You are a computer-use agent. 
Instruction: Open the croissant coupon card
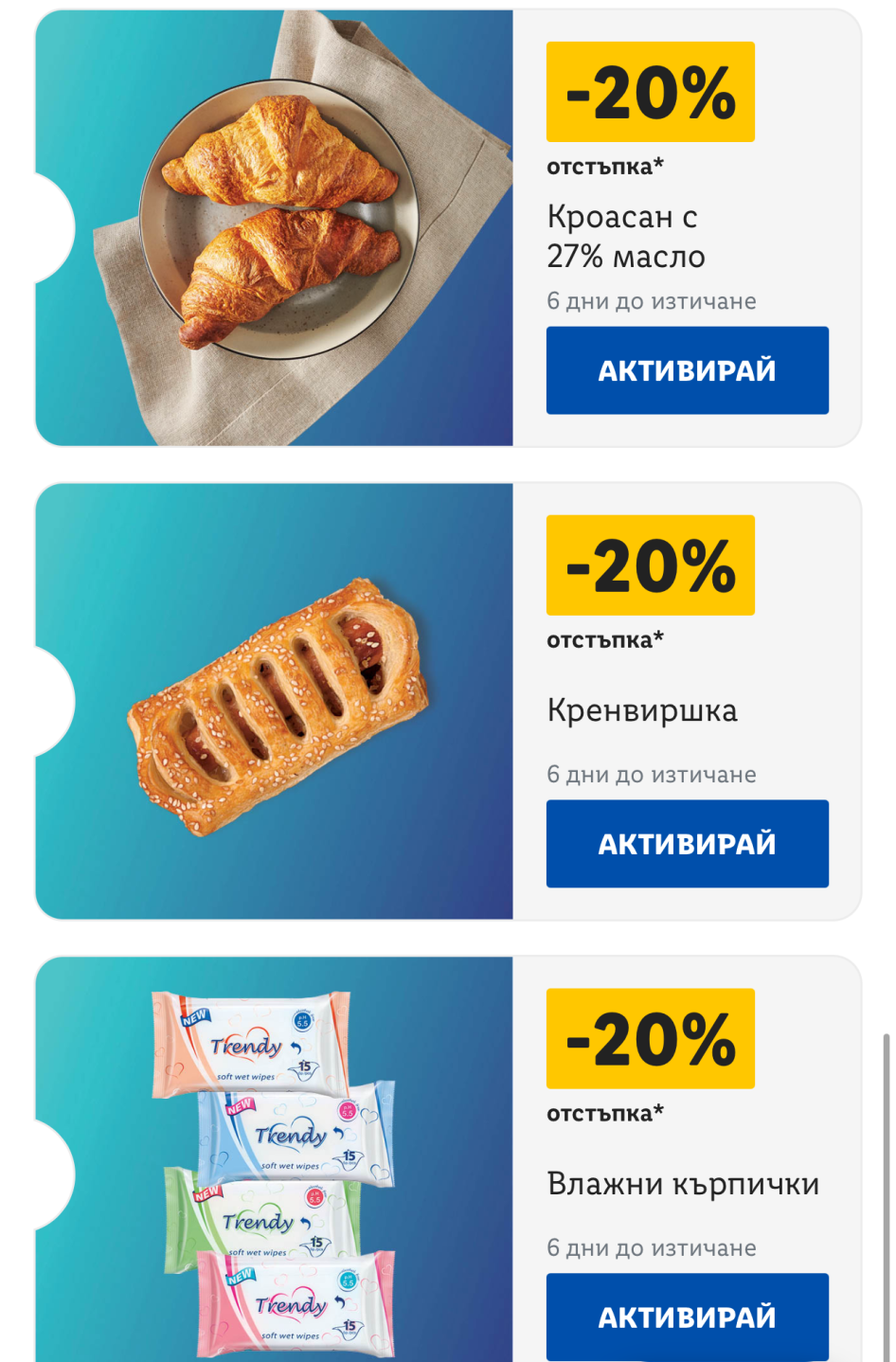tap(275, 227)
